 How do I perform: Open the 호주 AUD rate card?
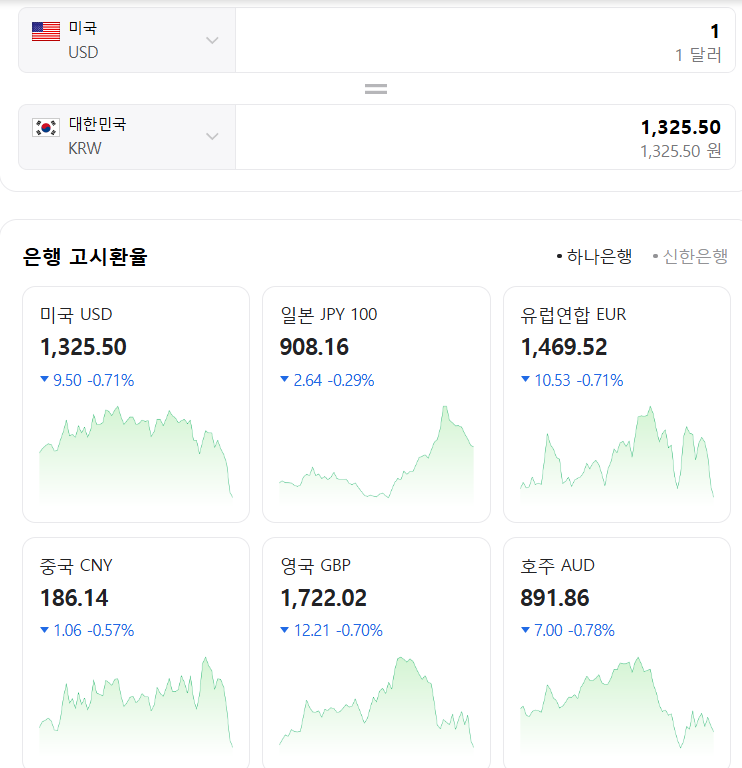point(617,652)
